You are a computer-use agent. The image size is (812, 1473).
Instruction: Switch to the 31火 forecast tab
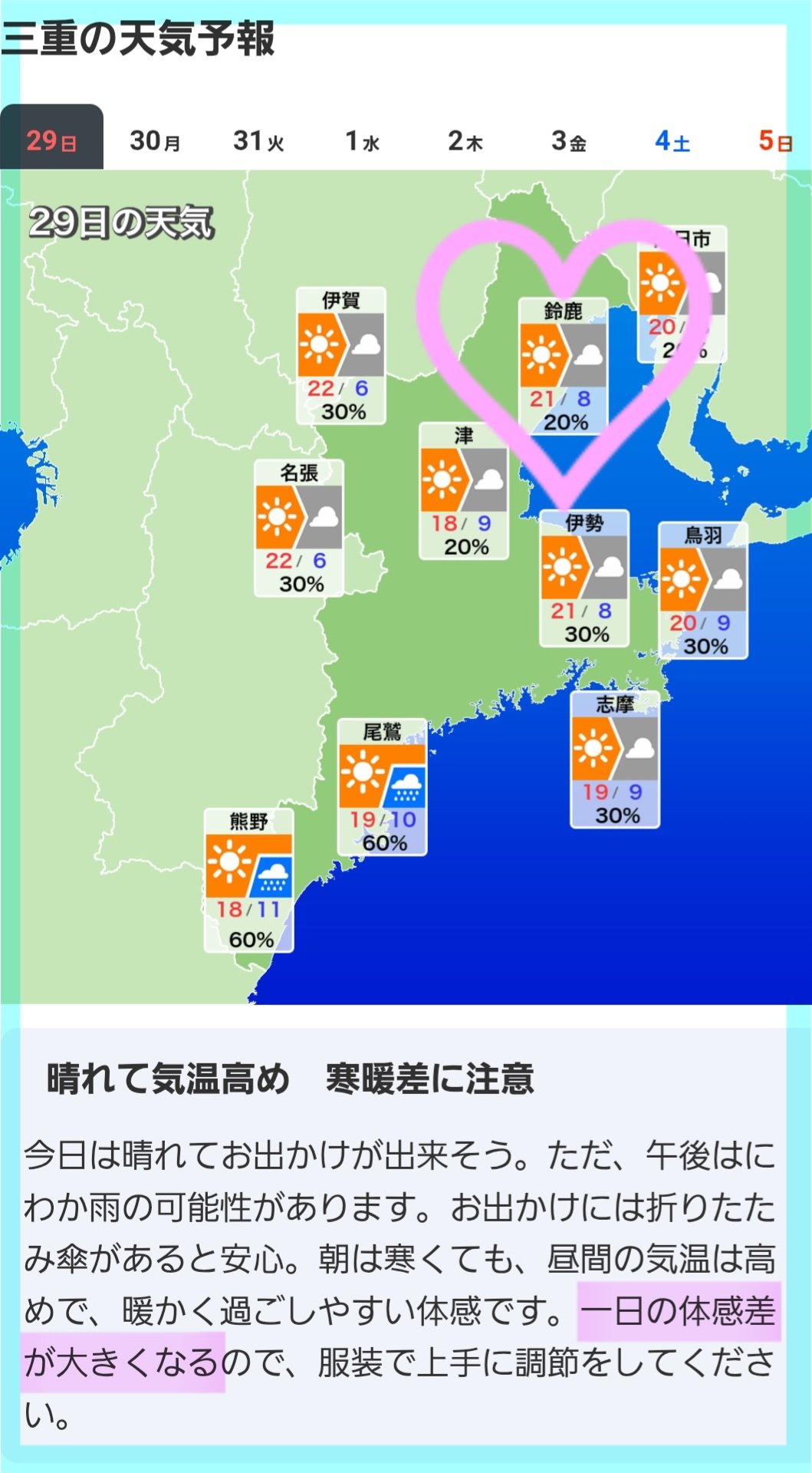258,140
